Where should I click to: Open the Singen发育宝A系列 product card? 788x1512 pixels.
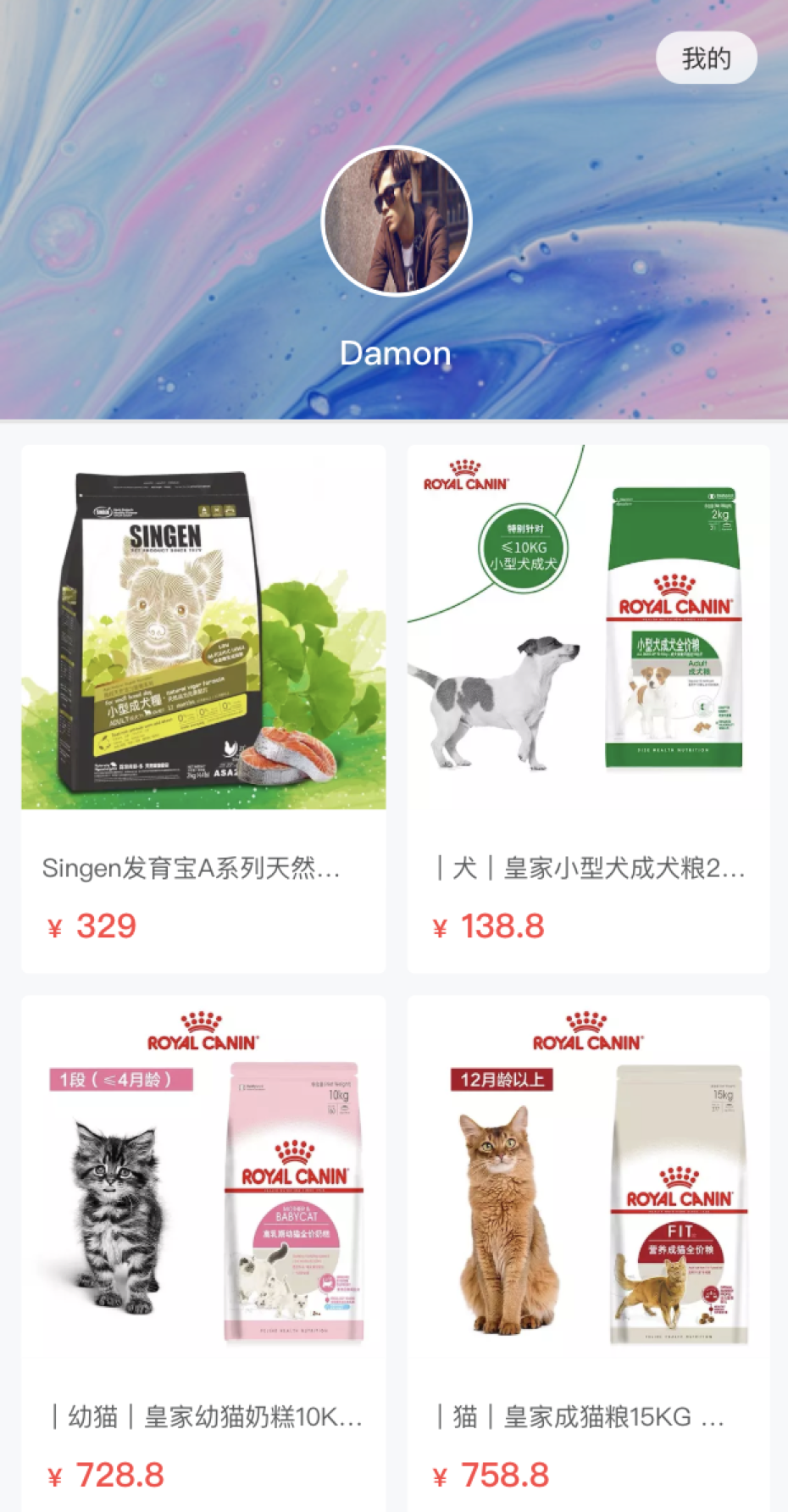(x=203, y=708)
